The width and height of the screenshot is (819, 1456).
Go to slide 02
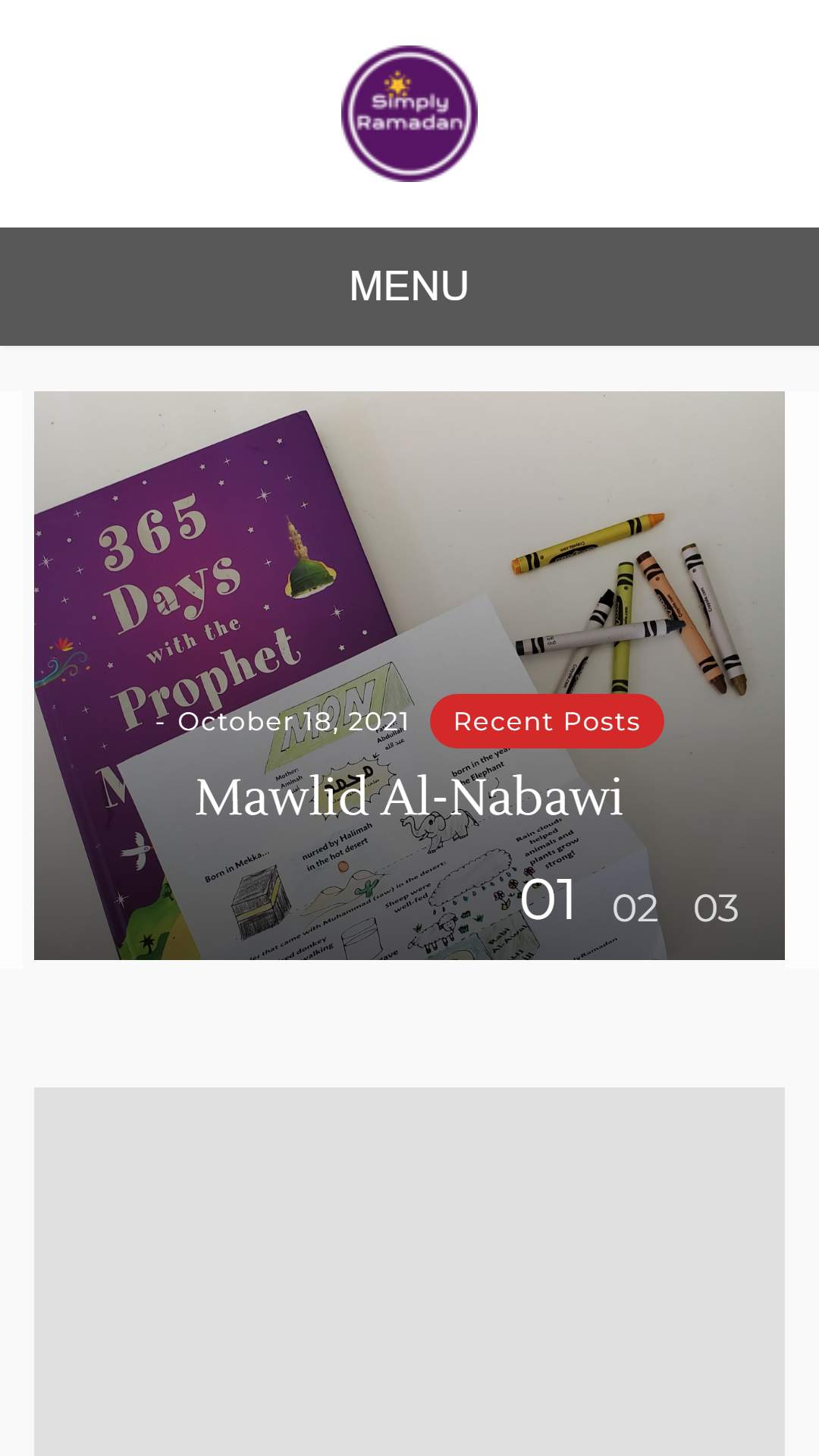(635, 908)
